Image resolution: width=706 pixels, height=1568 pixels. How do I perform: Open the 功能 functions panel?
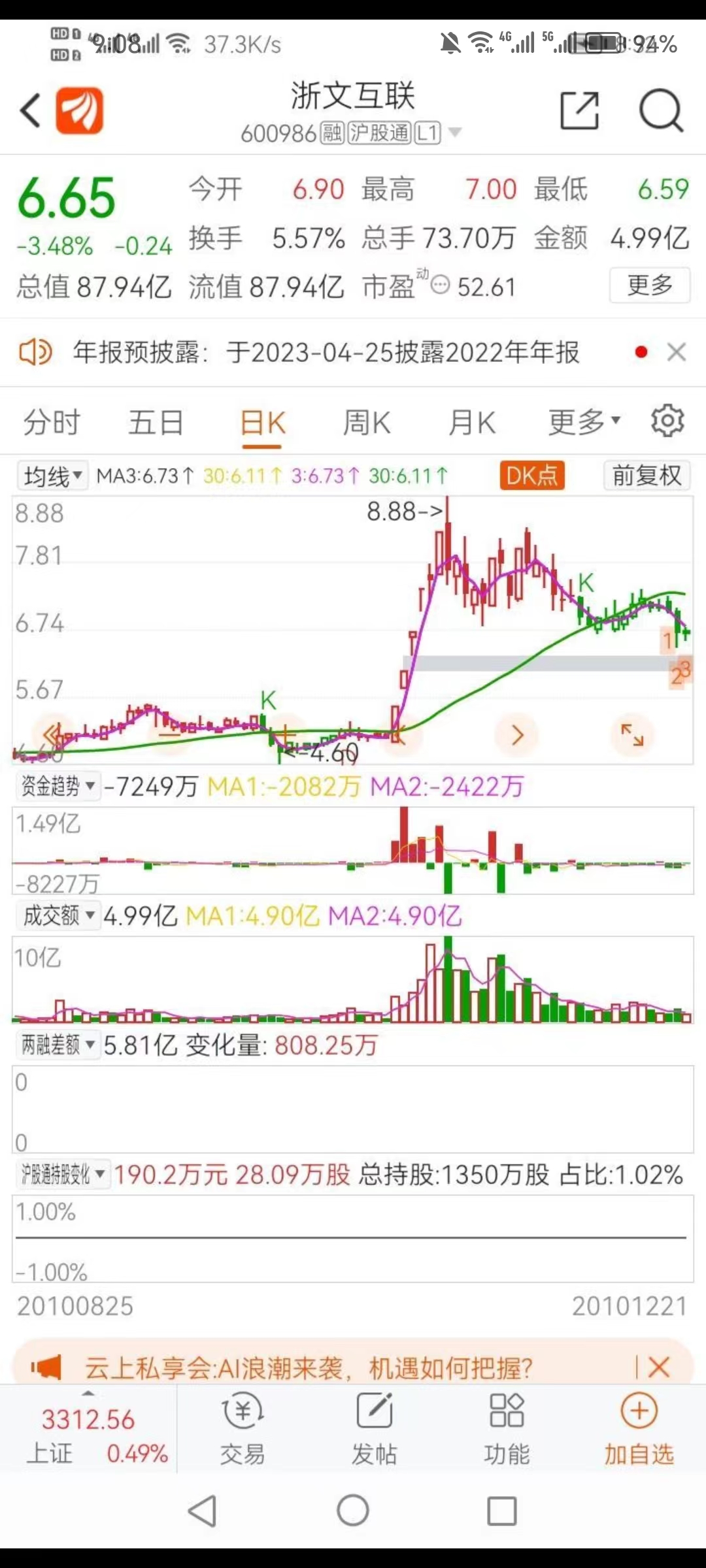click(x=507, y=1431)
